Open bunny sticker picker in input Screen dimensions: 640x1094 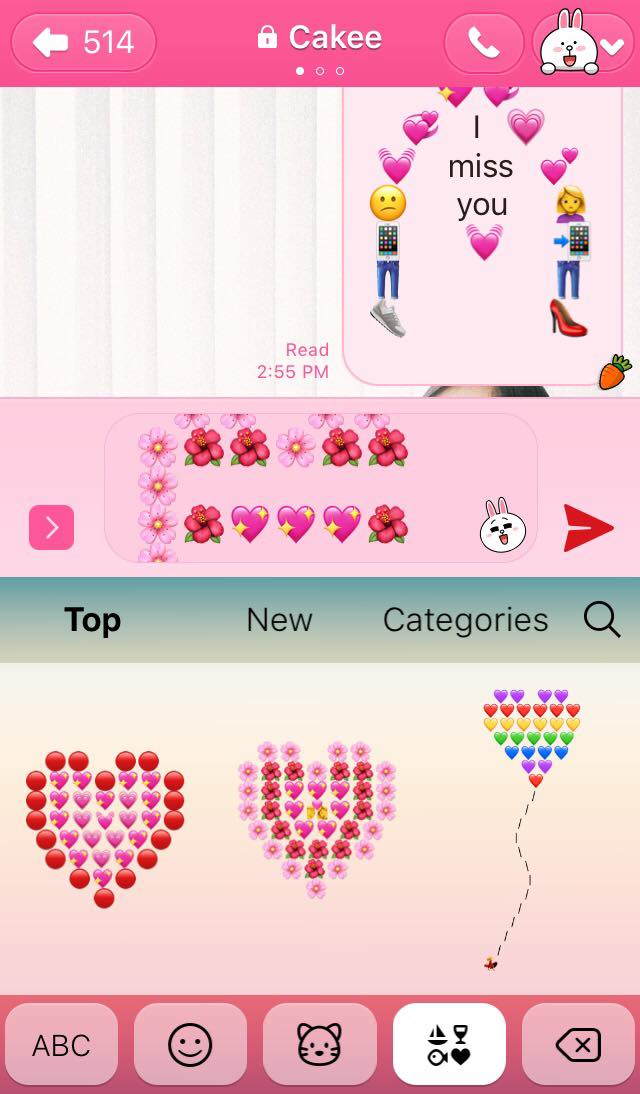(x=502, y=527)
